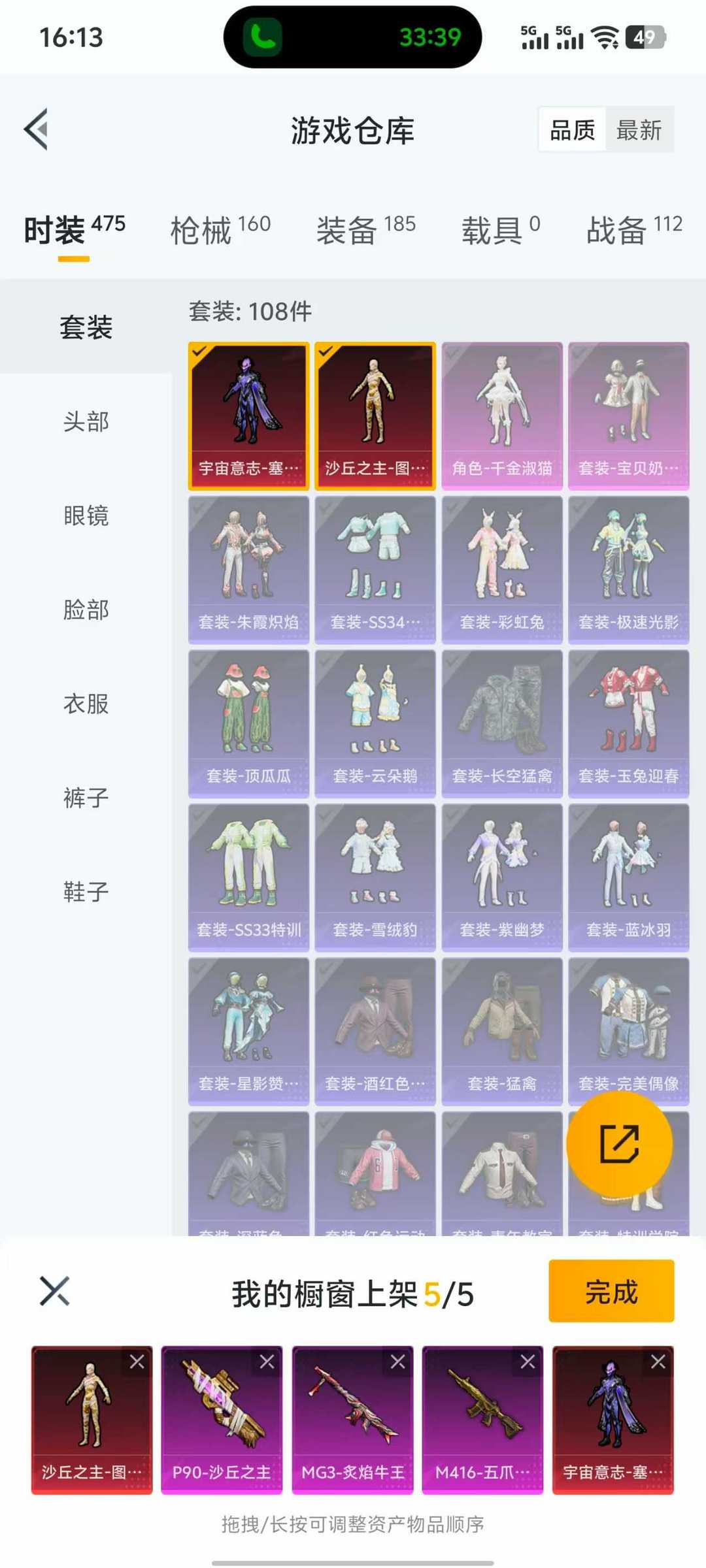Screen dimensions: 706x1568
Task: Select the 头部 category in the sidebar
Action: pyautogui.click(x=86, y=421)
